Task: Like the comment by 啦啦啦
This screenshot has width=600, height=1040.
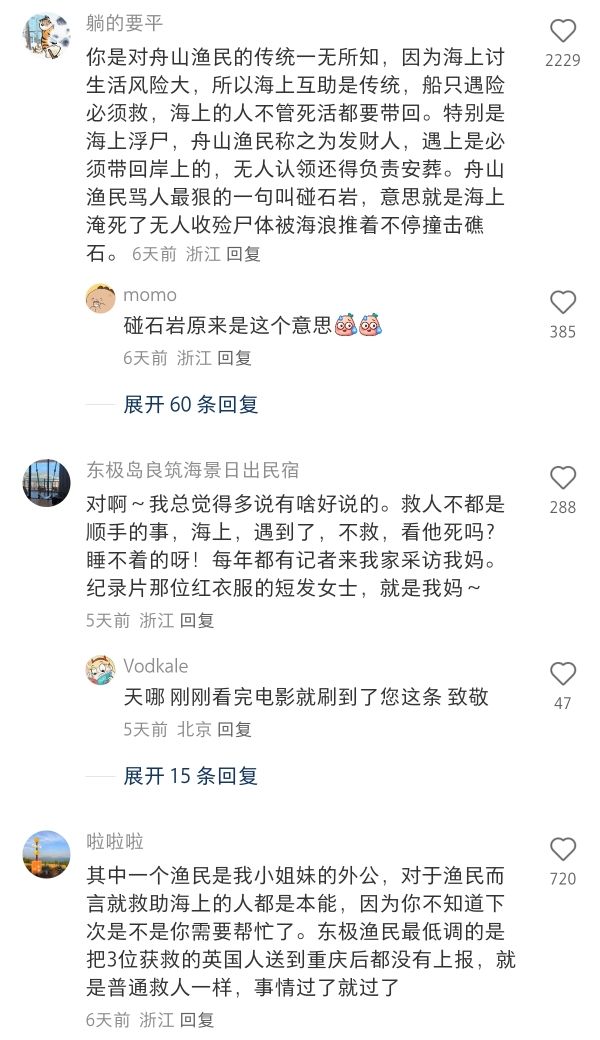Action: pos(563,849)
